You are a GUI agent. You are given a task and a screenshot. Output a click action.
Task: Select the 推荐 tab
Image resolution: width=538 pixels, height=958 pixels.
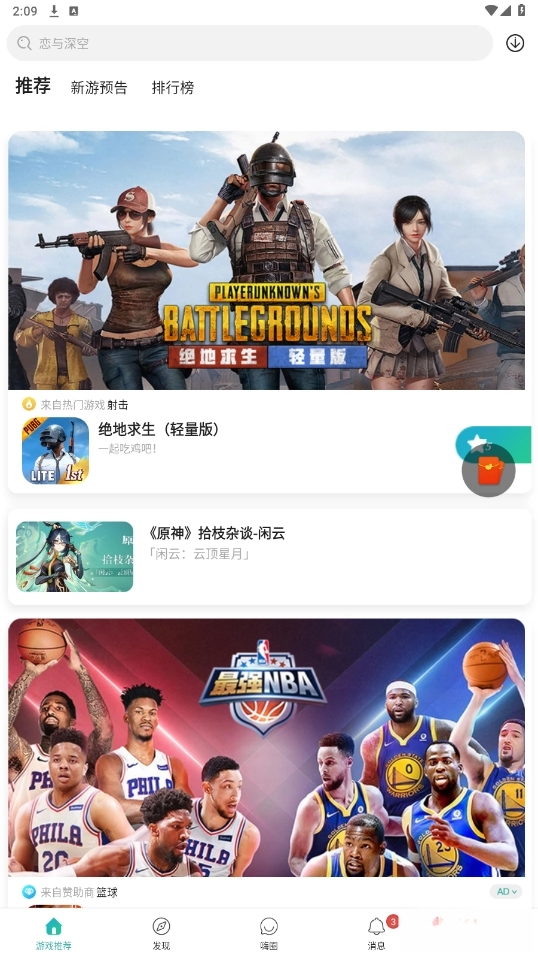[33, 86]
